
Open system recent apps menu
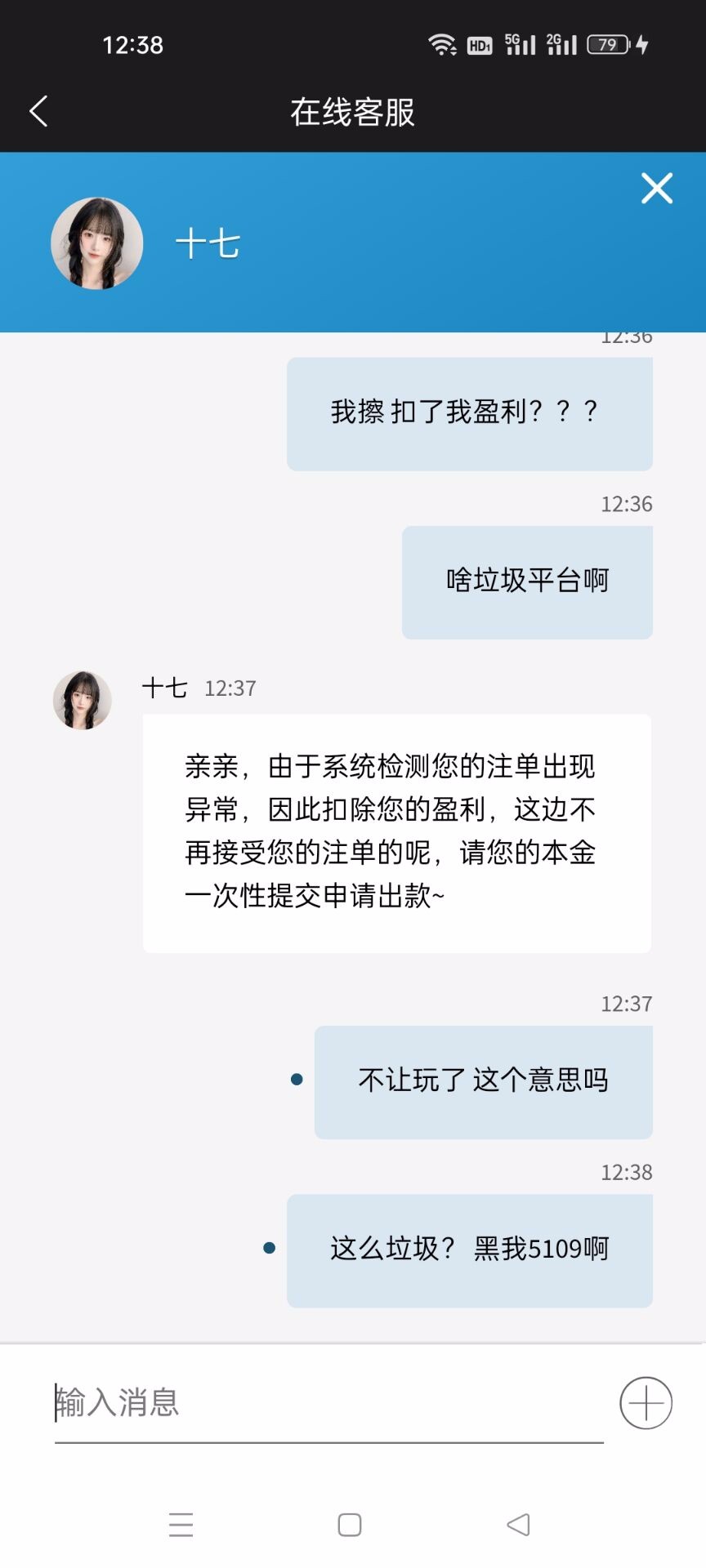click(x=181, y=1525)
